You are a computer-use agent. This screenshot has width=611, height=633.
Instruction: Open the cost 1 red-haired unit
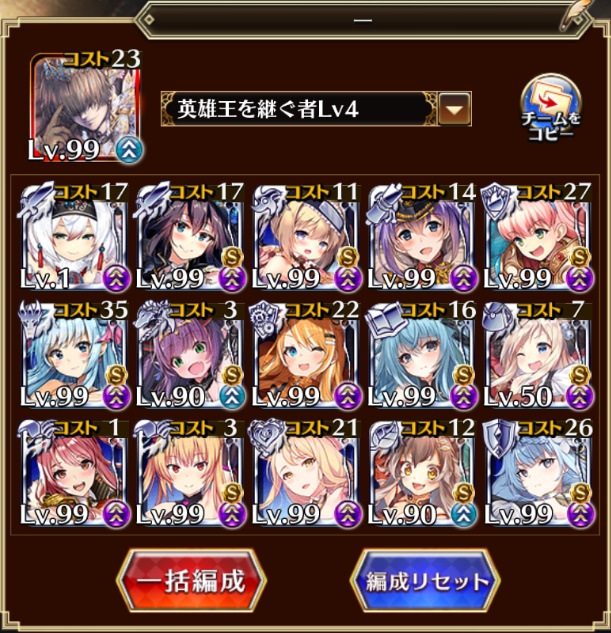coord(74,472)
